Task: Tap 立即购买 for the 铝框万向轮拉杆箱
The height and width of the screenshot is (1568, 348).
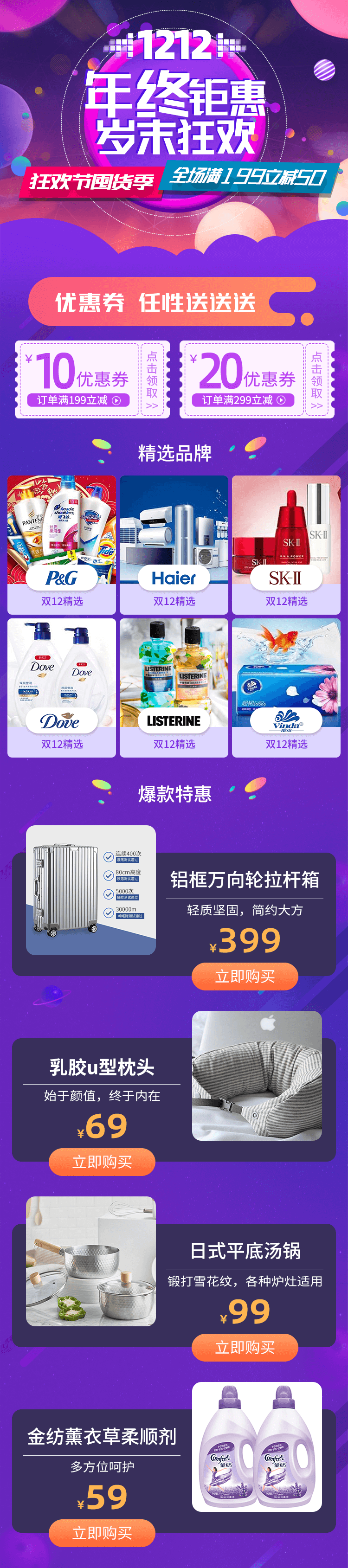Action: click(245, 977)
